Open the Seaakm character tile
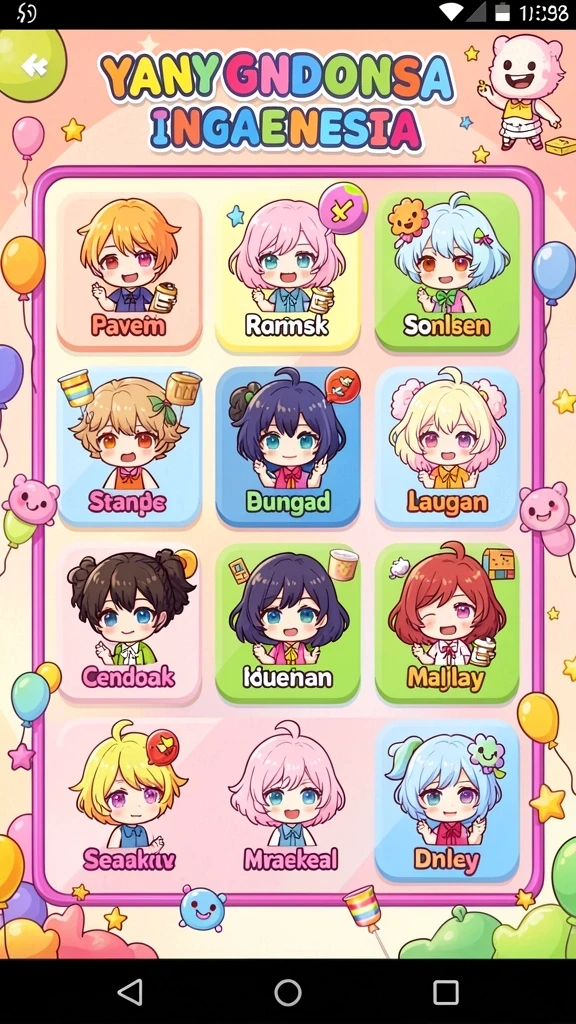 pos(129,800)
